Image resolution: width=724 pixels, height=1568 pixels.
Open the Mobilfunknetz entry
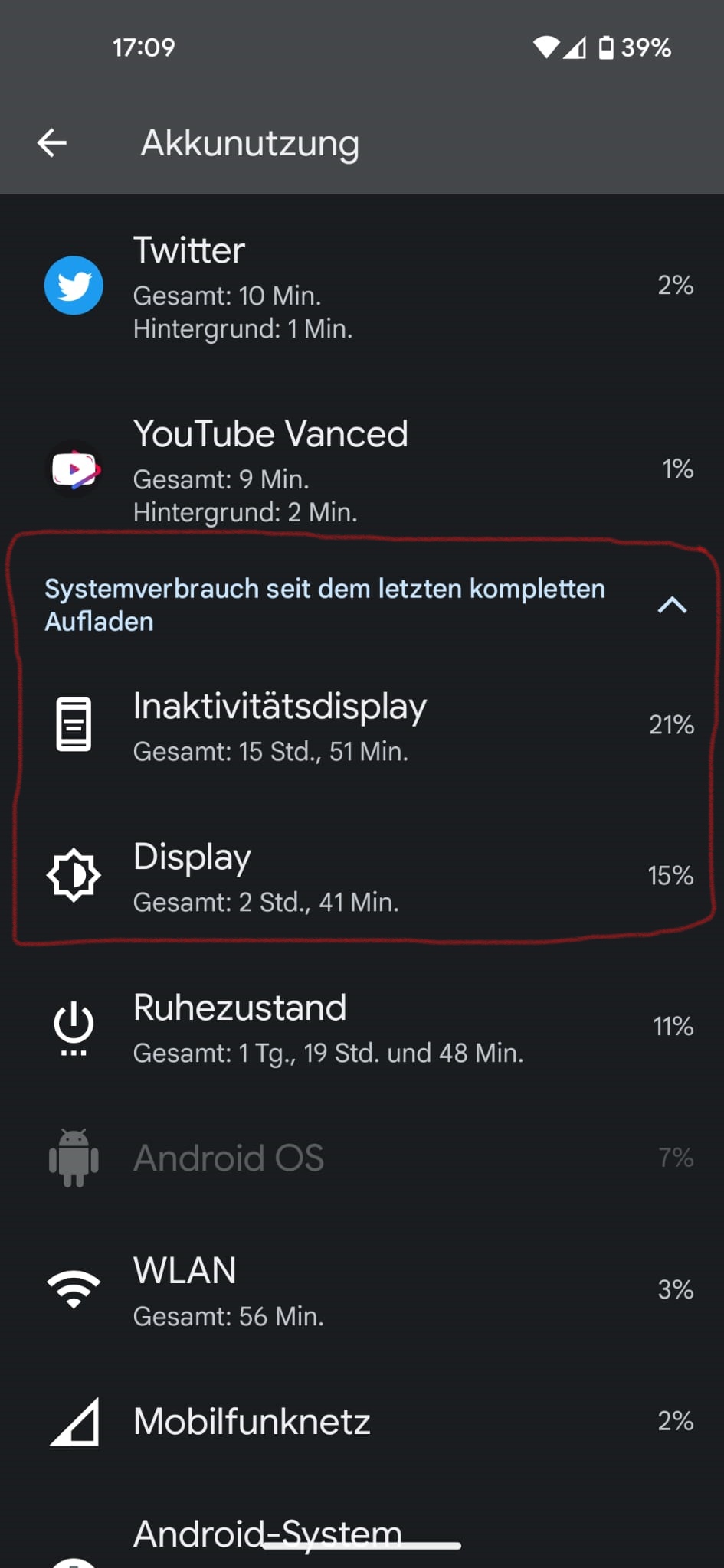click(x=360, y=1422)
